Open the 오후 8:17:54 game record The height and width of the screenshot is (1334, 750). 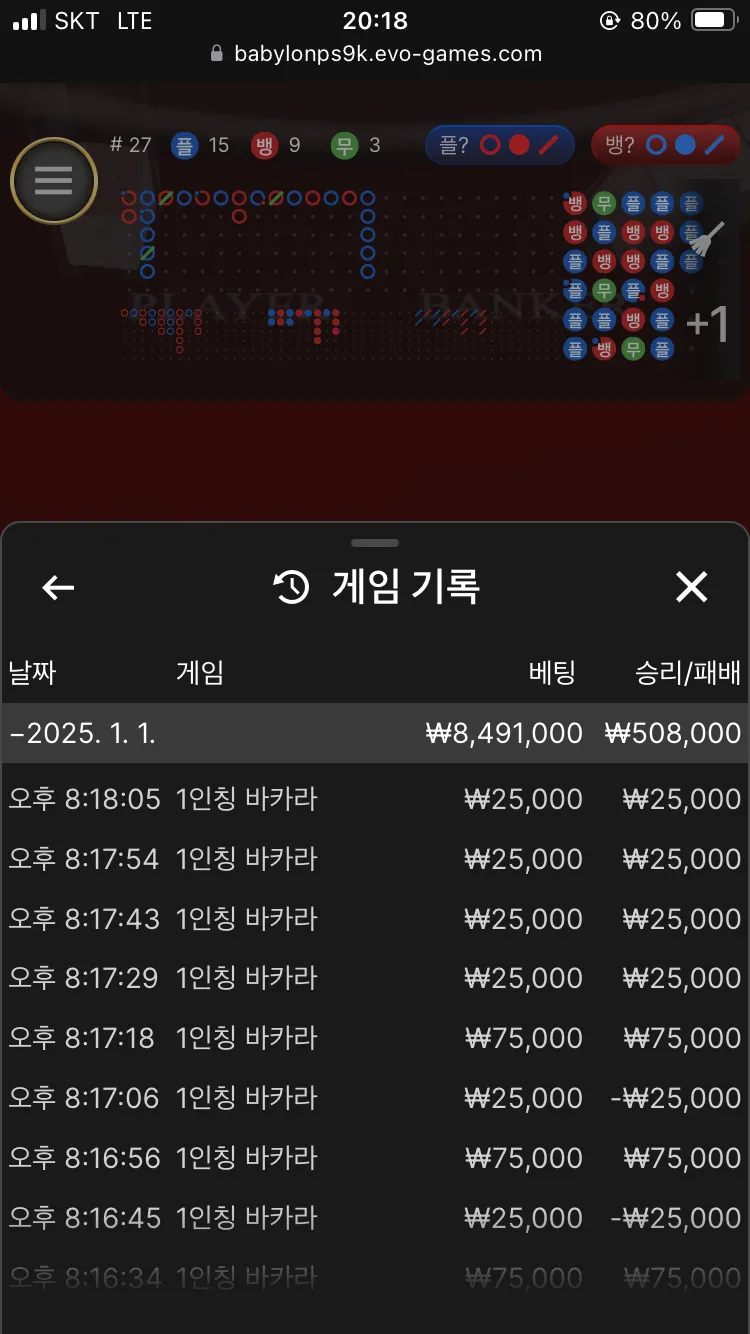(x=375, y=859)
